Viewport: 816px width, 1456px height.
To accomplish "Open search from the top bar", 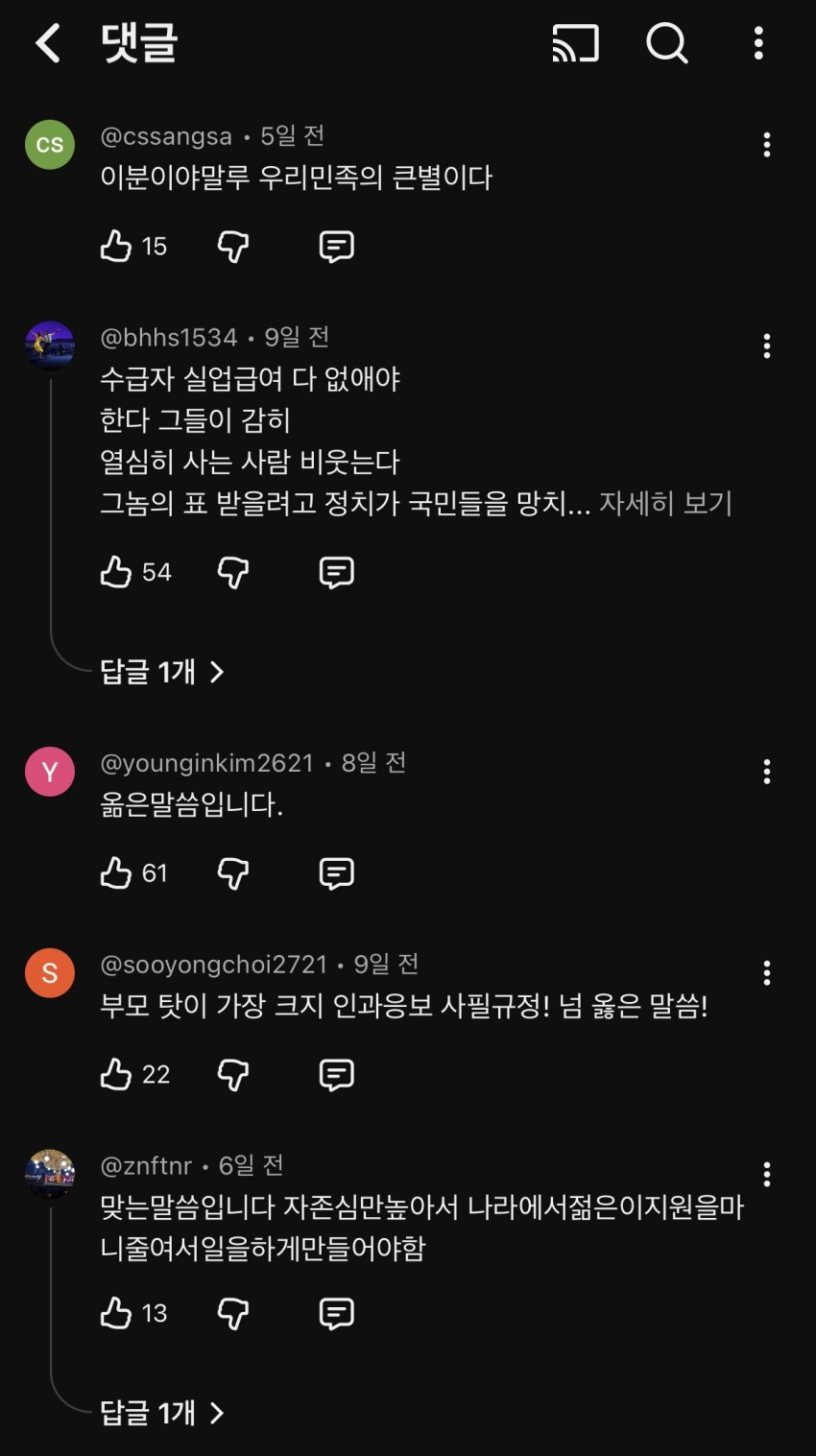I will tap(666, 44).
